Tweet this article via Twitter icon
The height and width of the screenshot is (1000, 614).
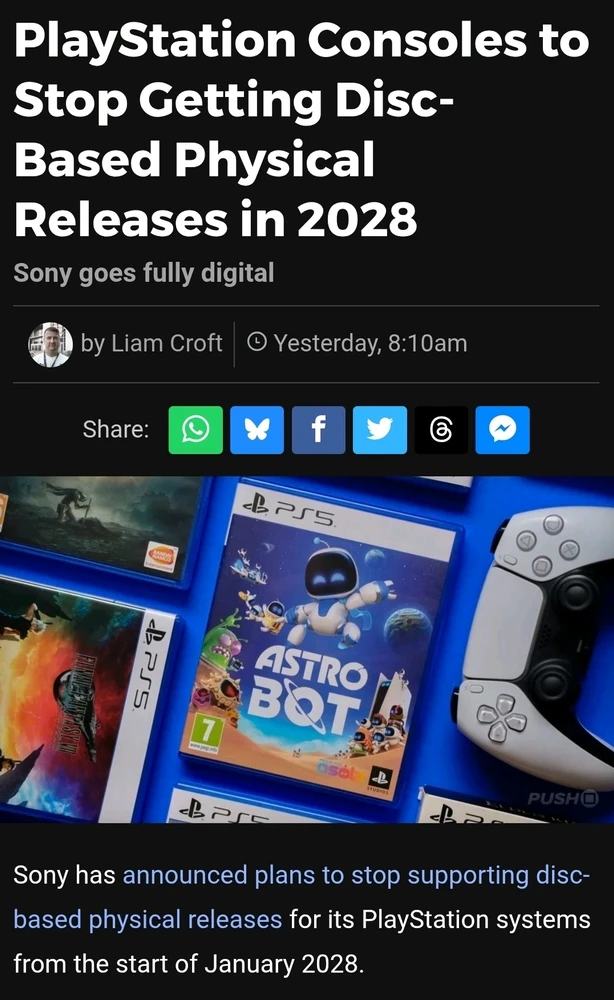[x=380, y=430]
